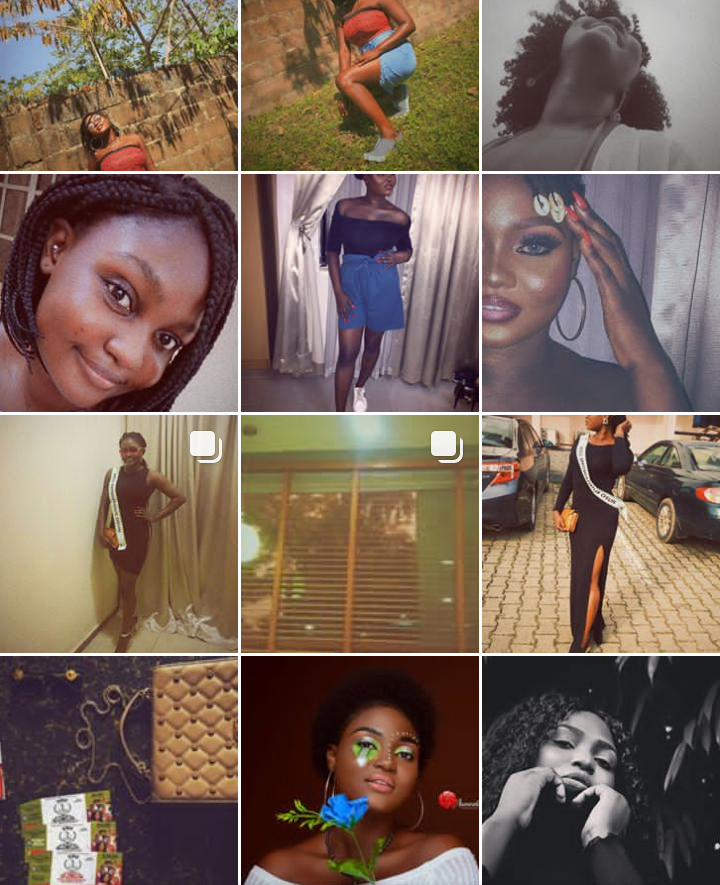This screenshot has width=720, height=885.
Task: View the grayscale curly hair photo
Action: 601,85
